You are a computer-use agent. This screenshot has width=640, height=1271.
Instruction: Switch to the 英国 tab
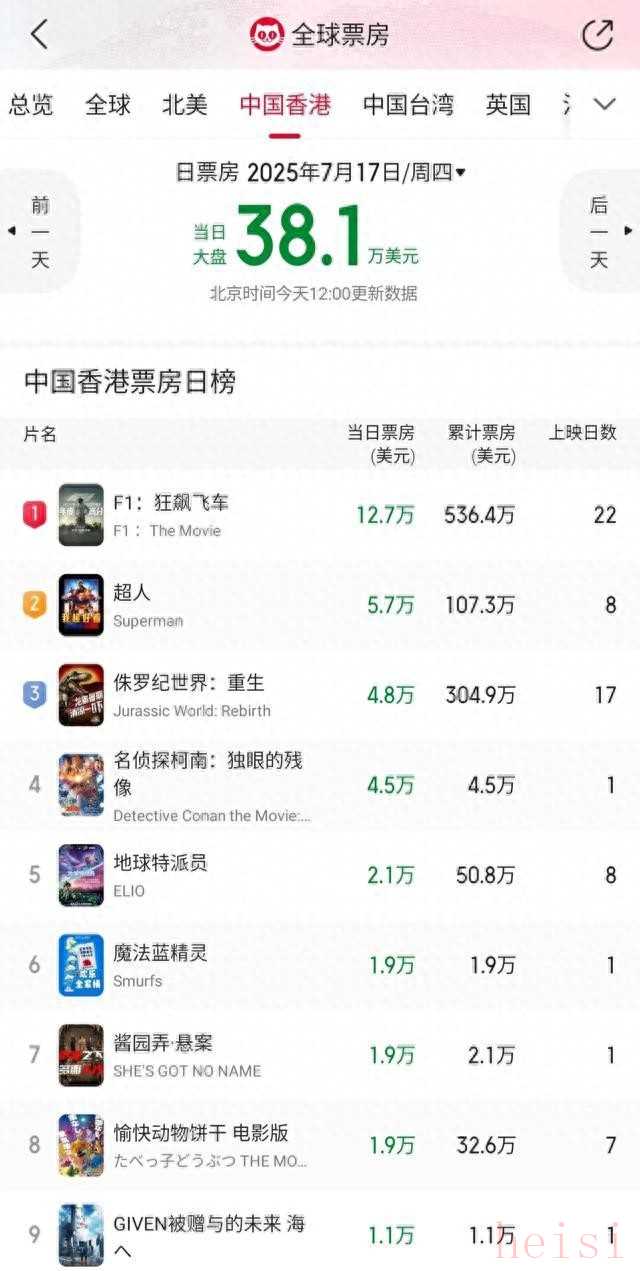point(508,104)
